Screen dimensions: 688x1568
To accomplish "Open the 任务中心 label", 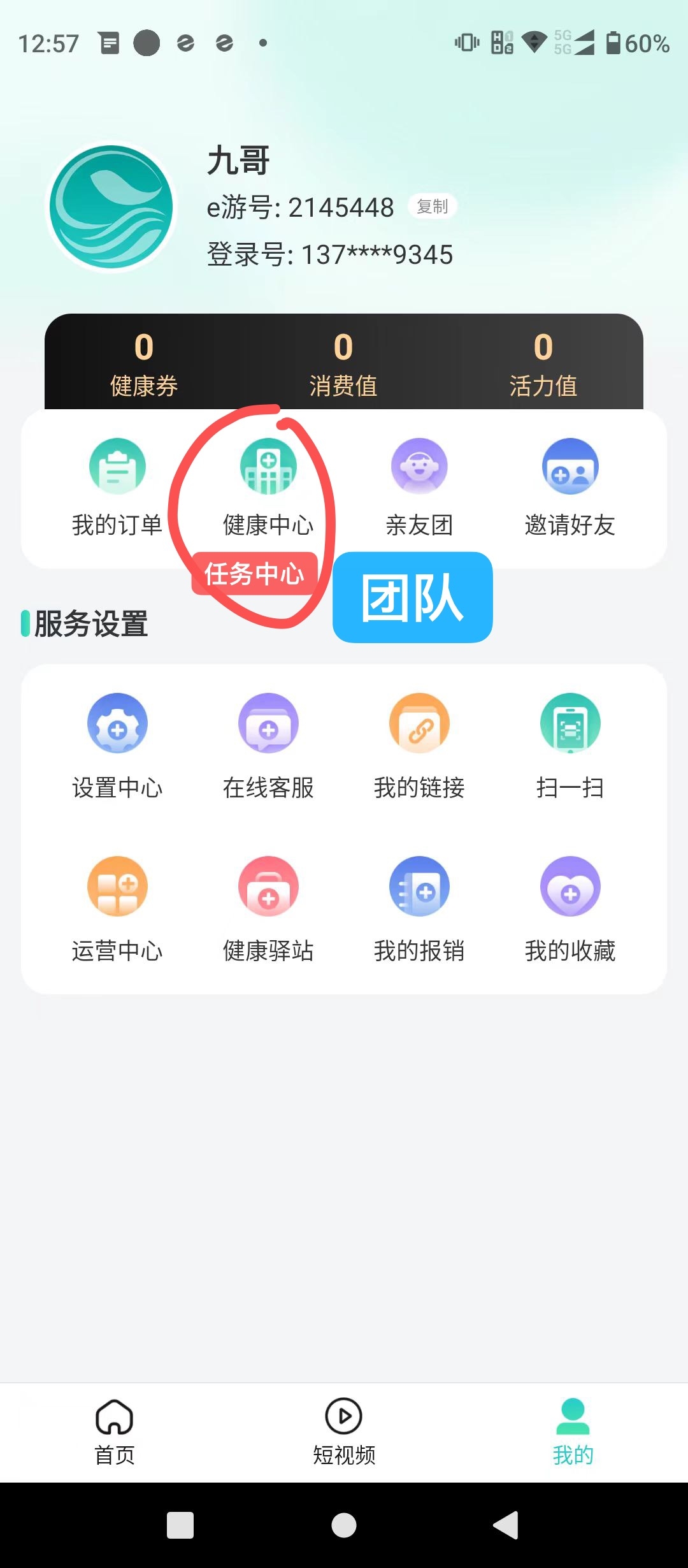I will (x=254, y=574).
